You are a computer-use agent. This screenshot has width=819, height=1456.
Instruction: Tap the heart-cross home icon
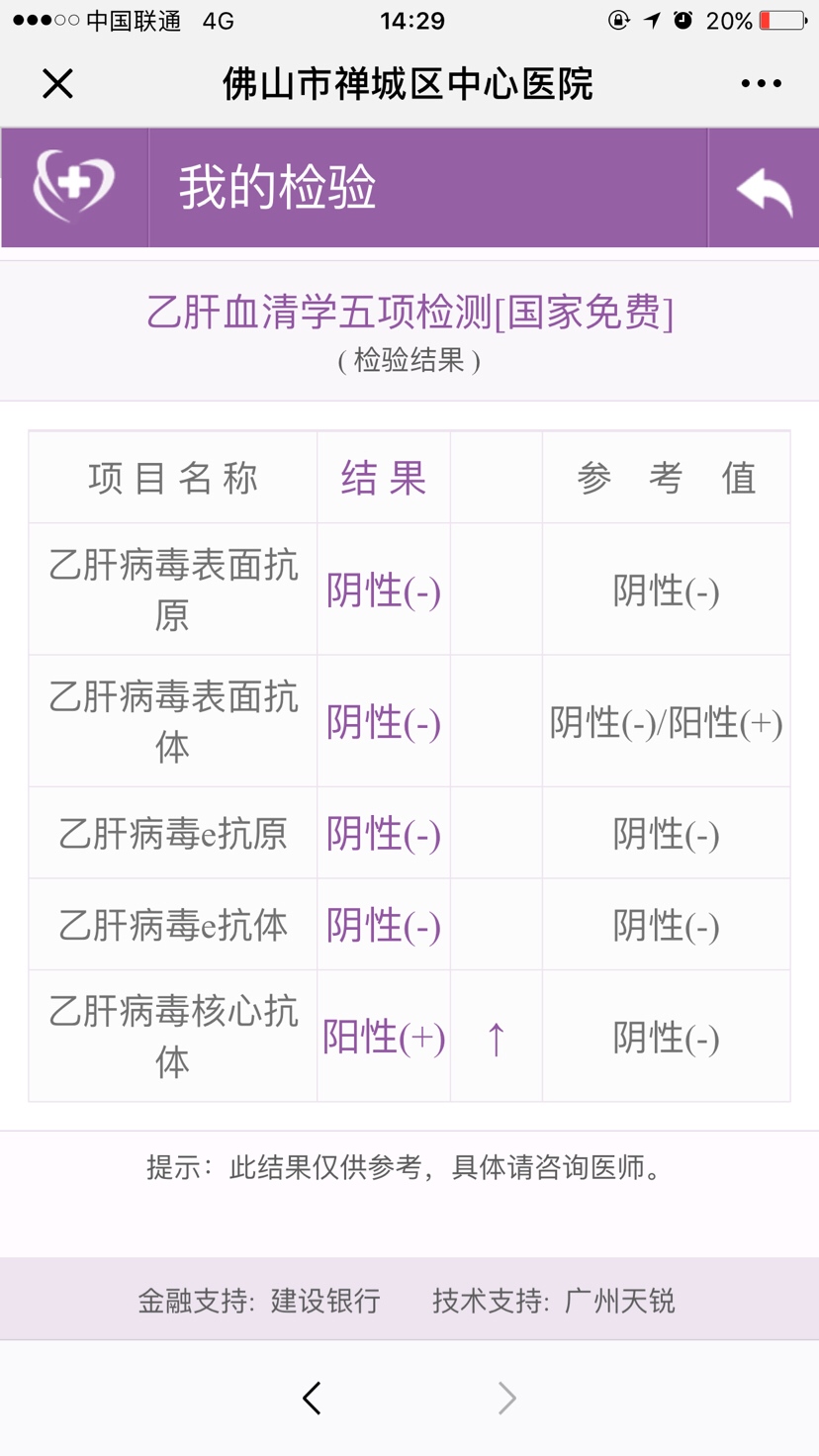tap(74, 186)
